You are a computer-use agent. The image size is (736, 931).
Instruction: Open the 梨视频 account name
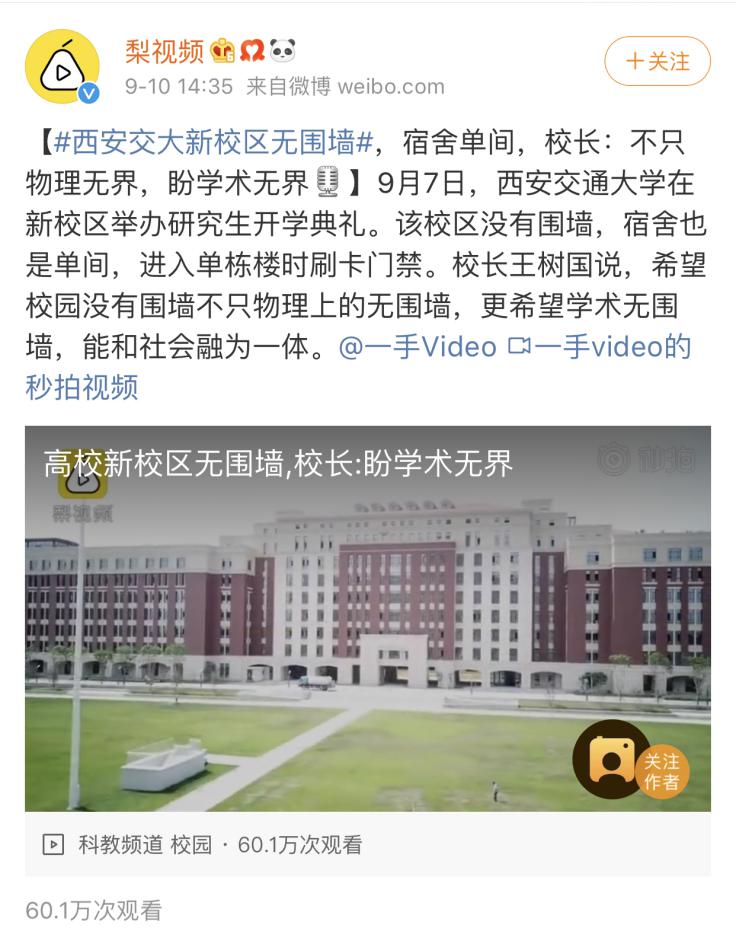[x=165, y=50]
